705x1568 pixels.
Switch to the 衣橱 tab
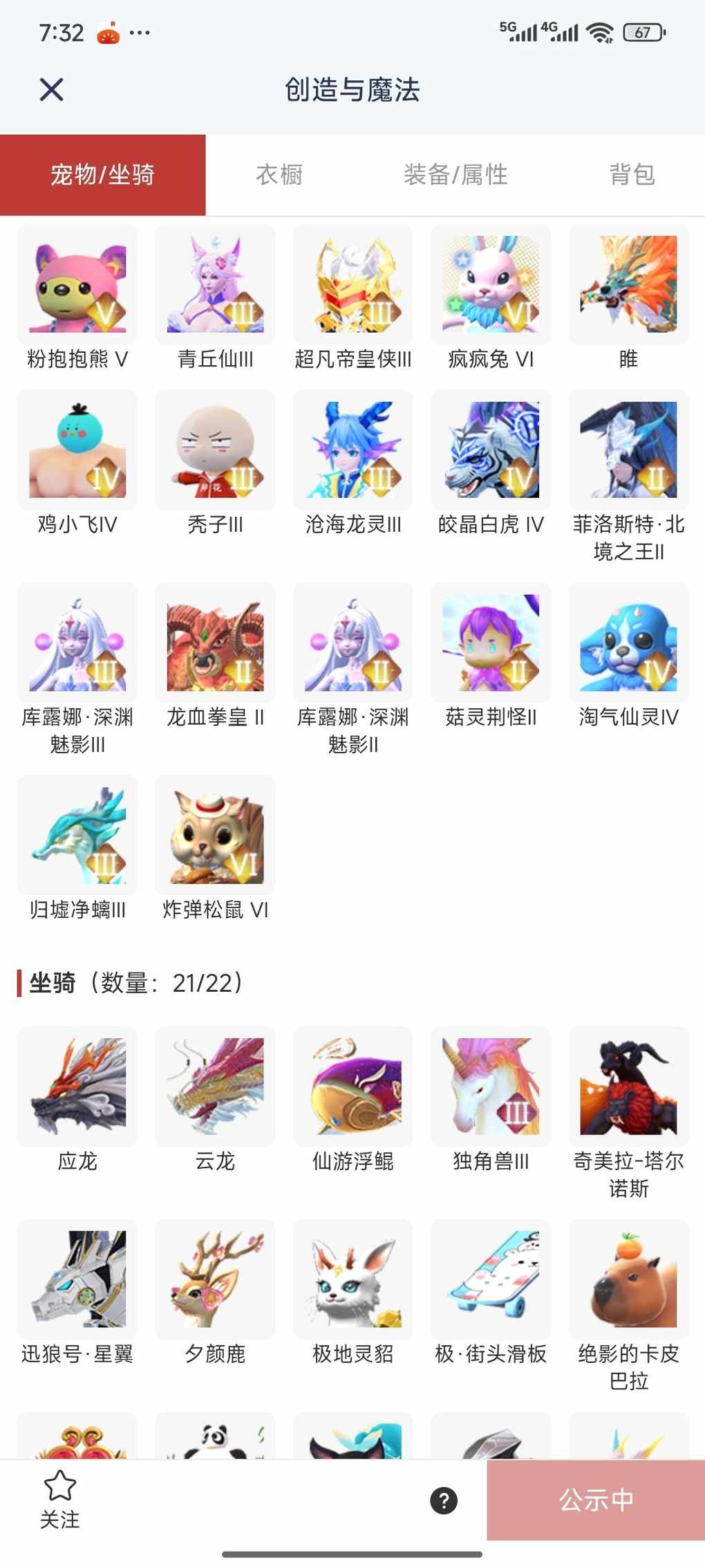tap(279, 175)
